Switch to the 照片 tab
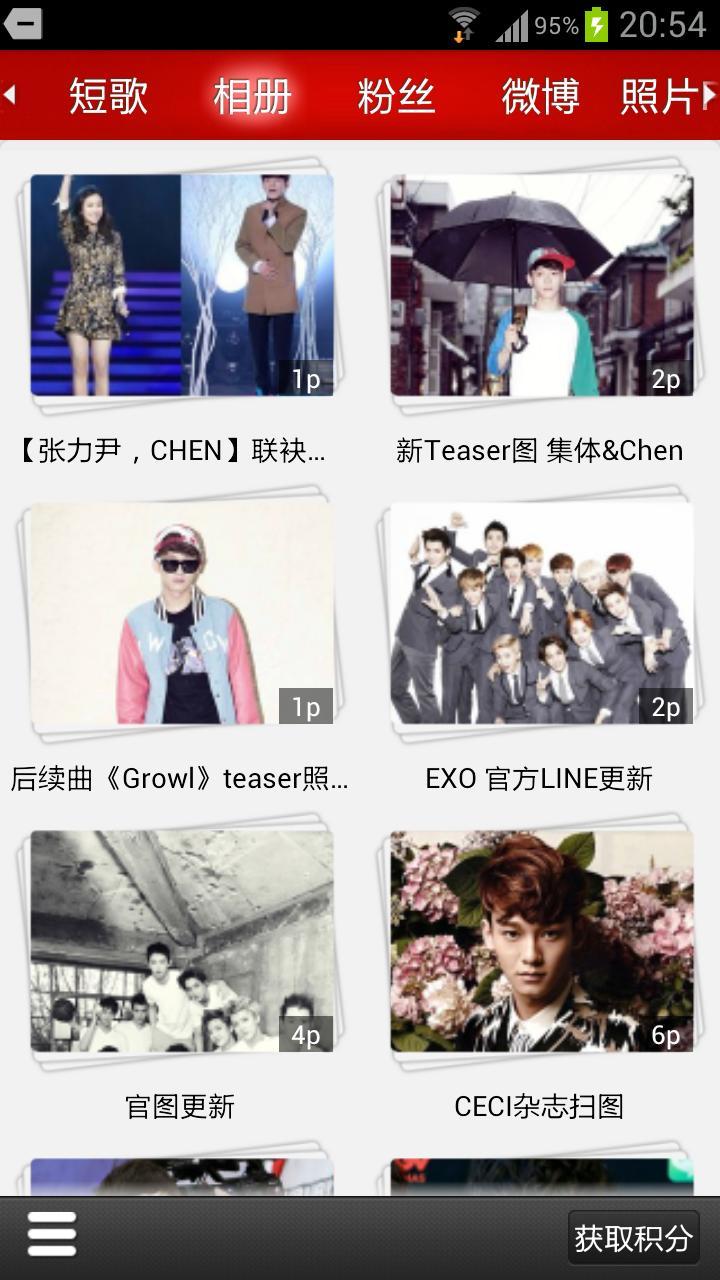Screen dimensions: 720x1280 click(658, 97)
